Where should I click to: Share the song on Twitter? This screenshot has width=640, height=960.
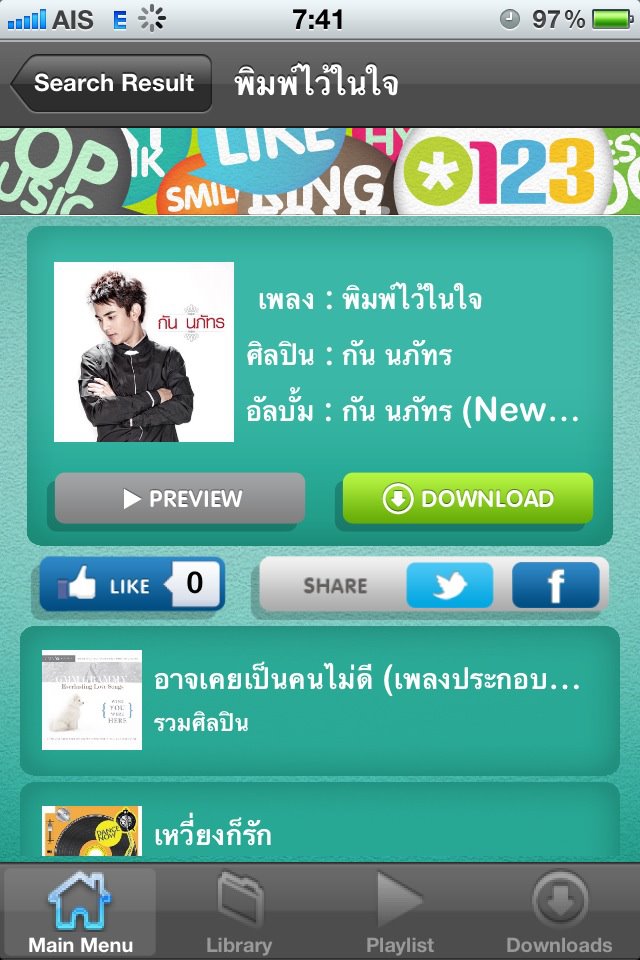pyautogui.click(x=449, y=586)
